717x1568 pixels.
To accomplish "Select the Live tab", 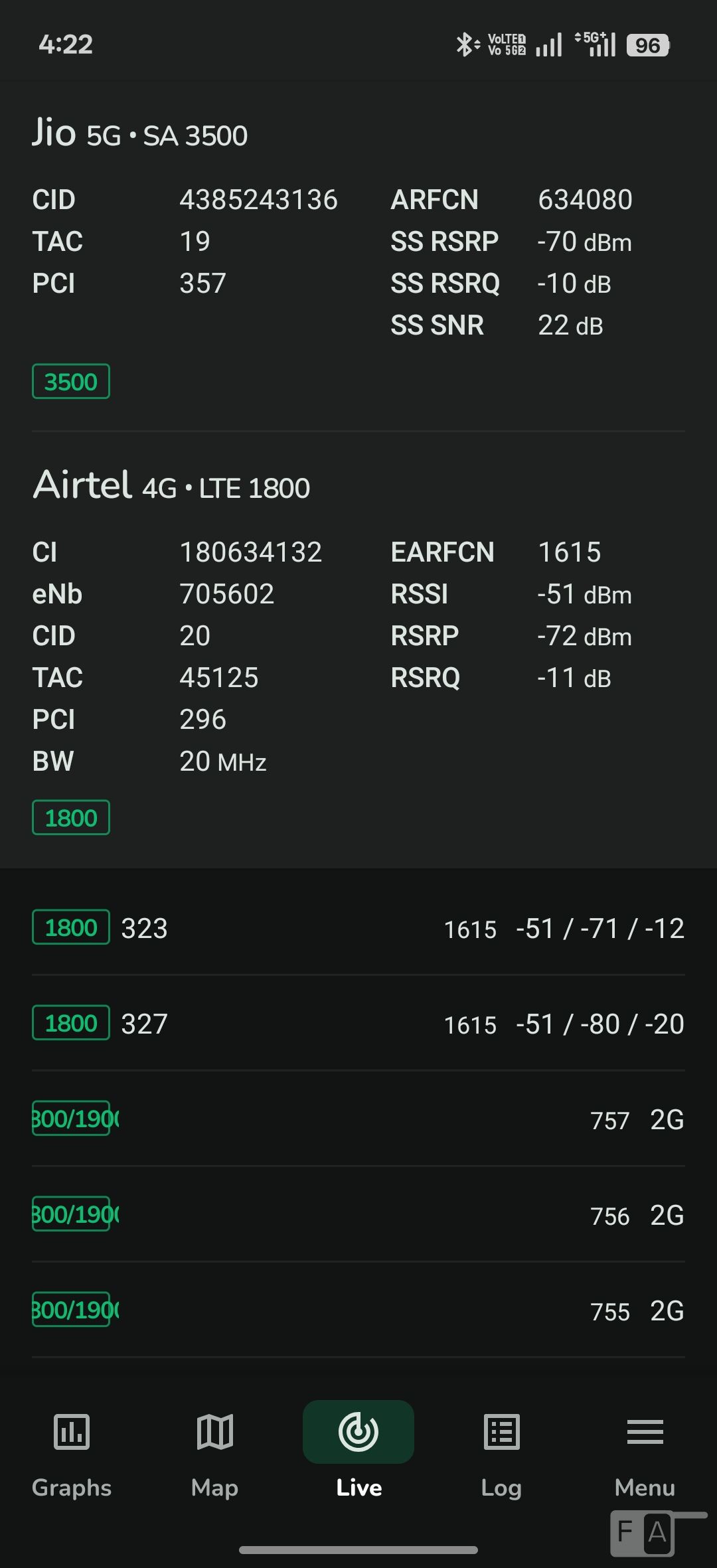I will (x=358, y=1450).
